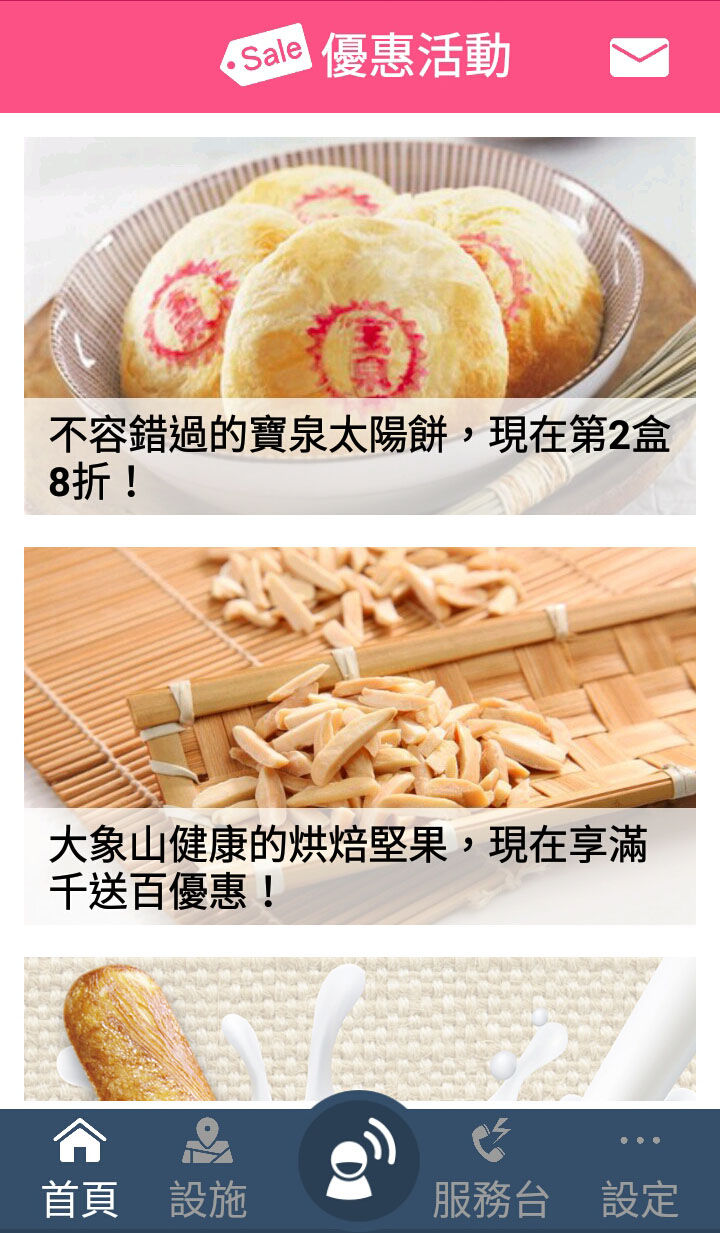Tap the map pin icon above 設施
This screenshot has width=720, height=1233.
(207, 1143)
